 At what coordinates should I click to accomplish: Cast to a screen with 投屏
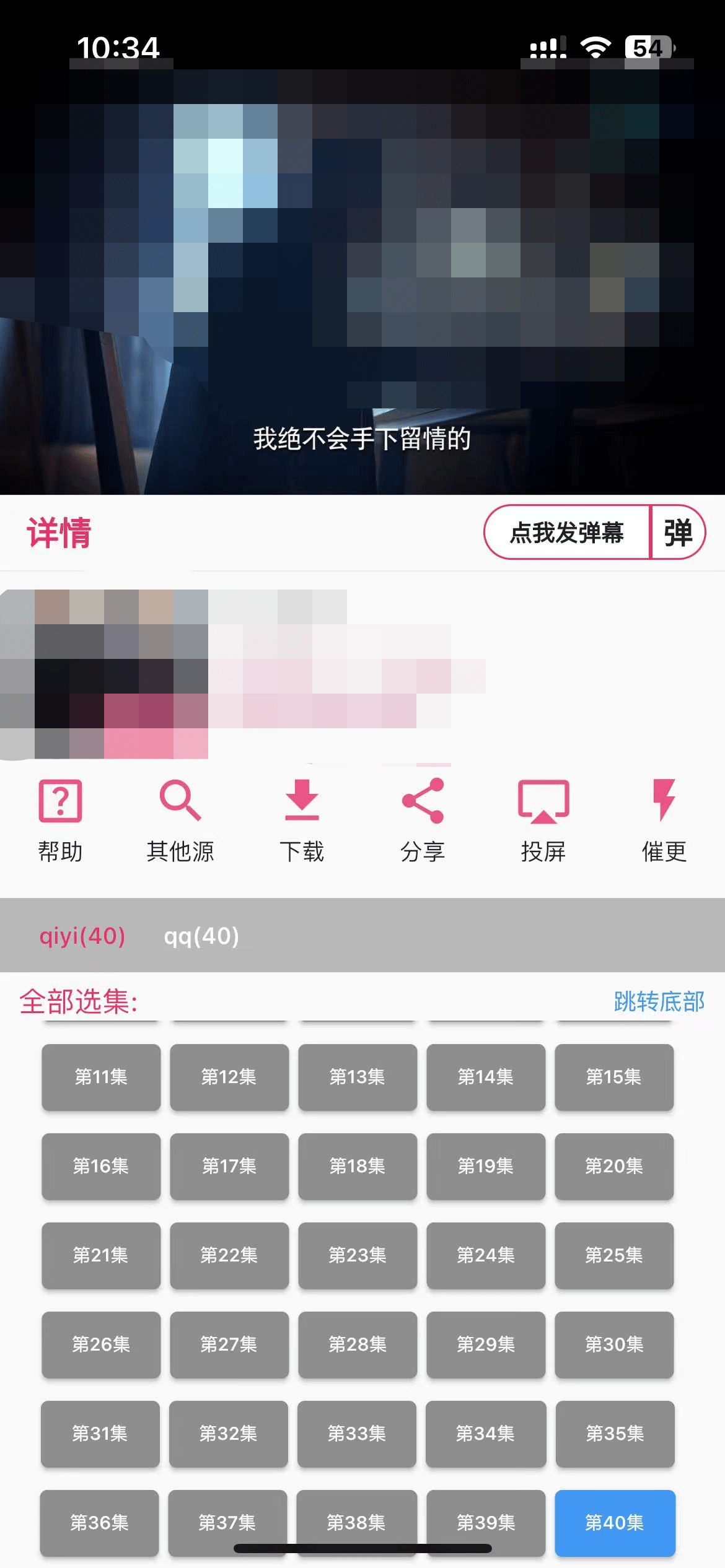(543, 821)
